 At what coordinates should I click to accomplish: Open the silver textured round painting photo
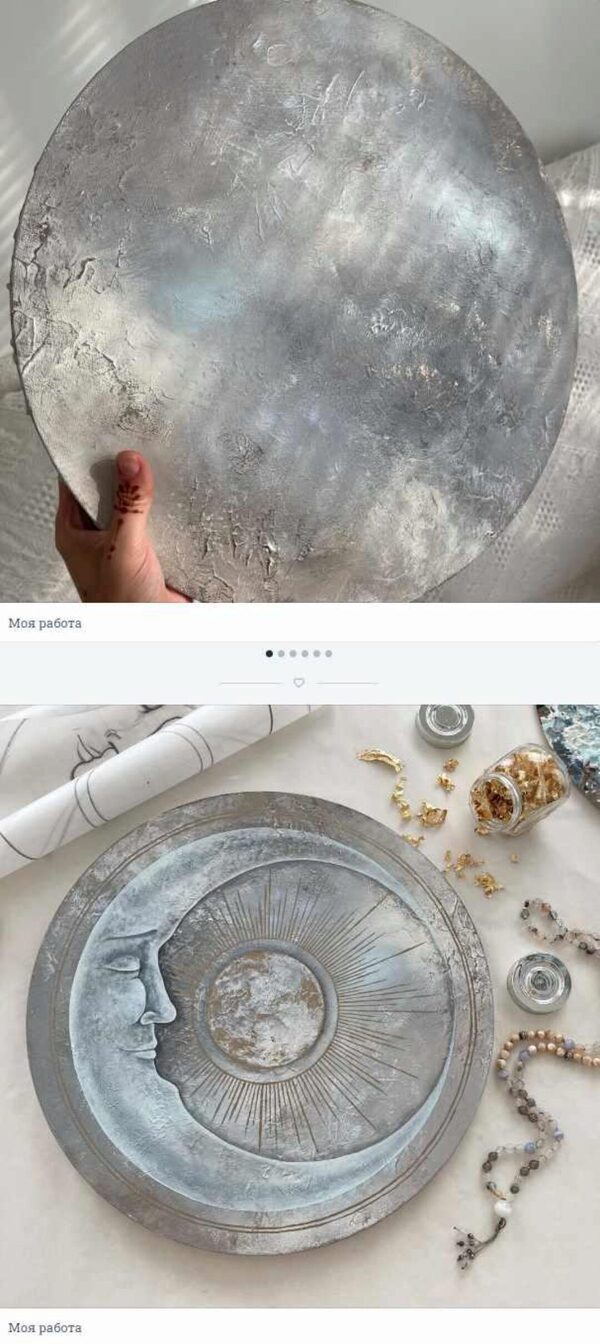pos(300,300)
